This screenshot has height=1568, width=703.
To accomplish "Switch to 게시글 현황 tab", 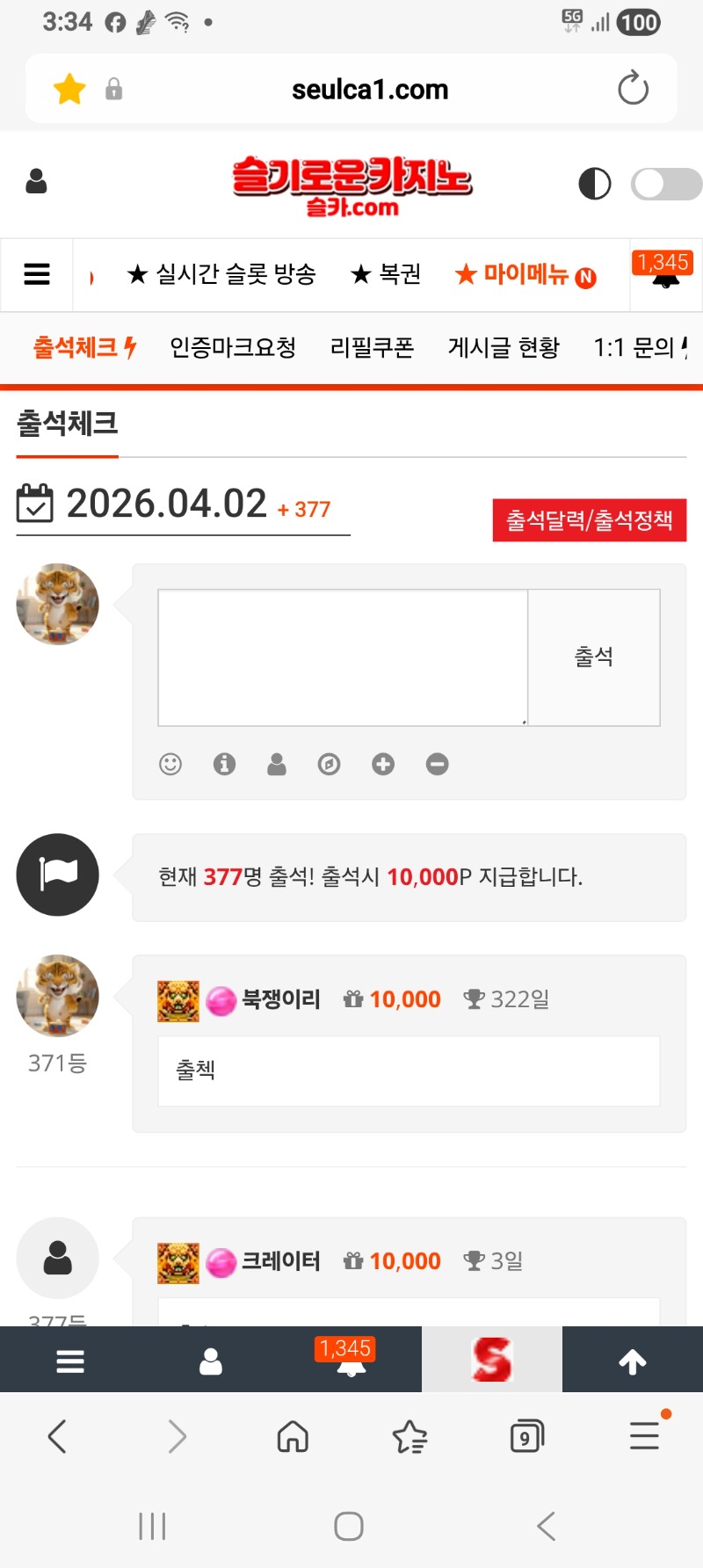I will [x=504, y=348].
